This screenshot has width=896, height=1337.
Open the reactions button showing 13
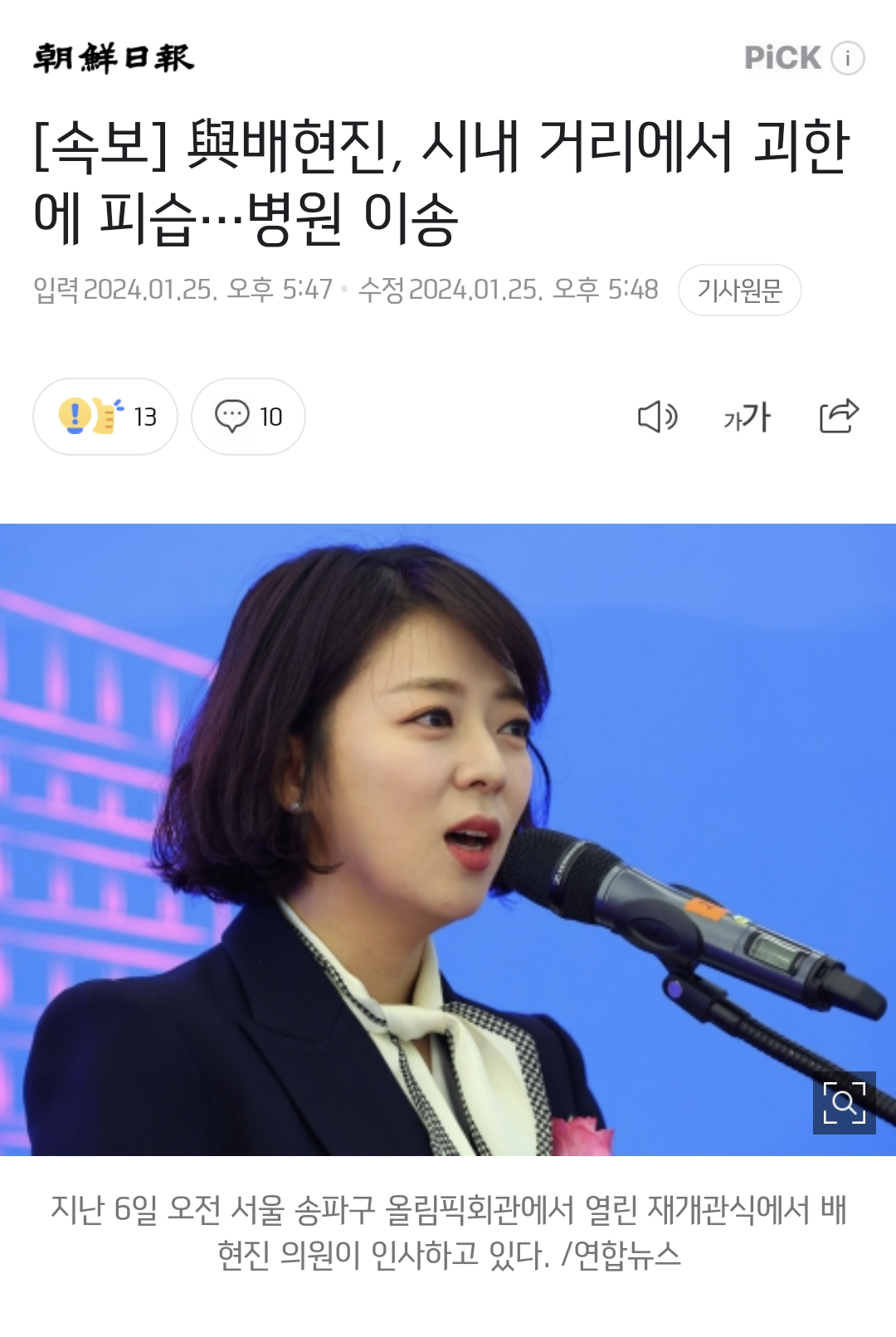105,417
